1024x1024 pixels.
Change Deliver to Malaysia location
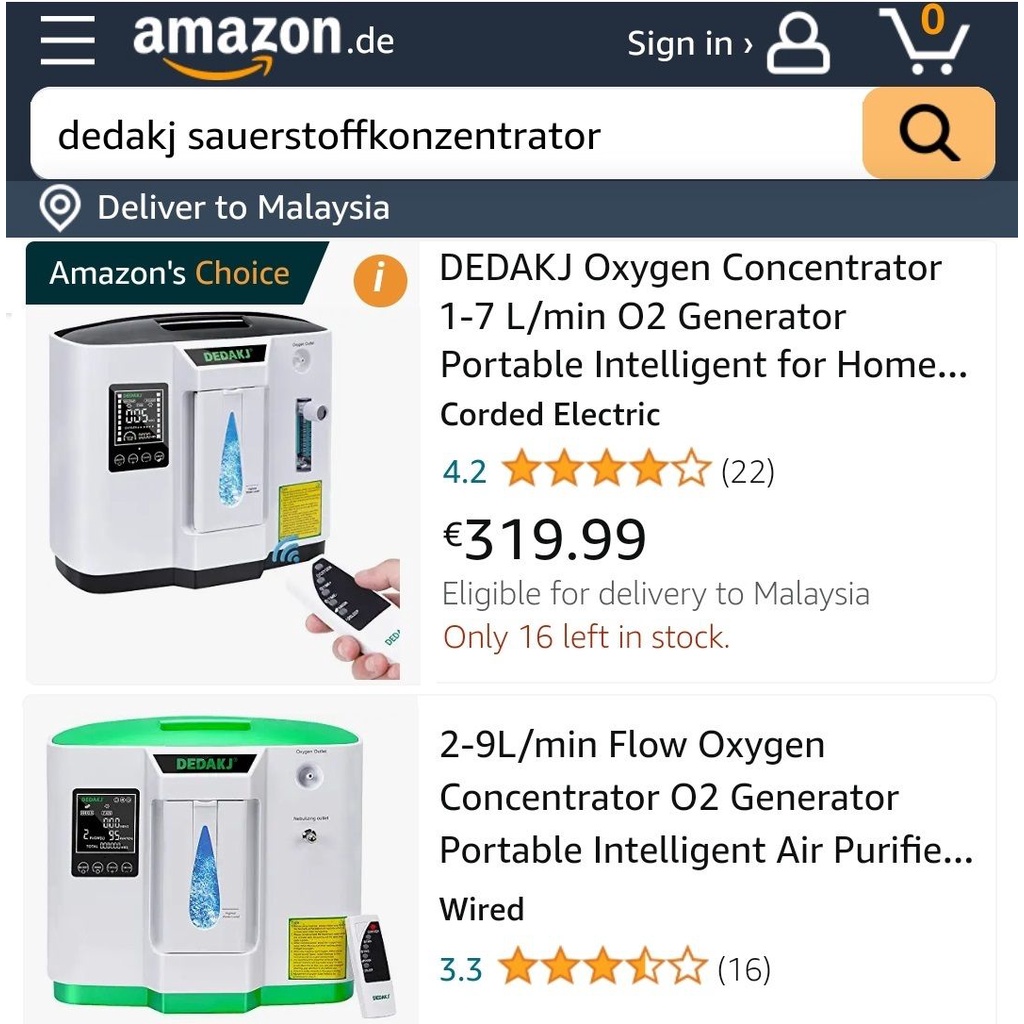click(214, 208)
